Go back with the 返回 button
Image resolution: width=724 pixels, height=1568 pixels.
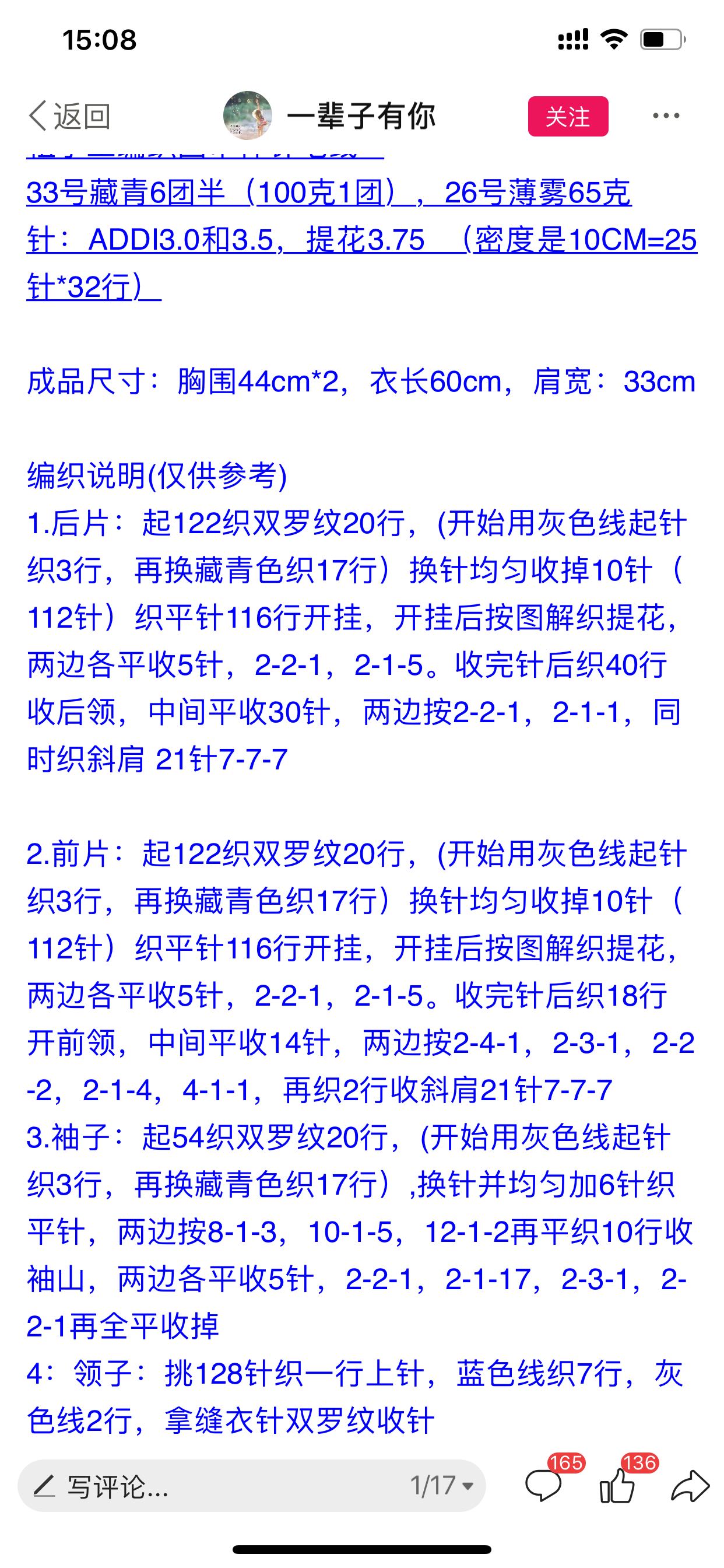point(69,116)
